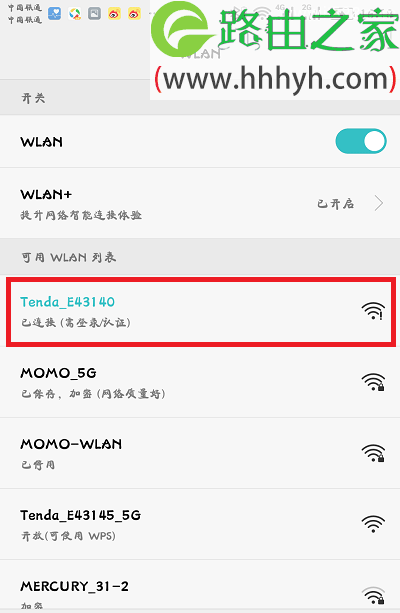
Task: Select the MOMO-WLAN network
Action: 200,453
